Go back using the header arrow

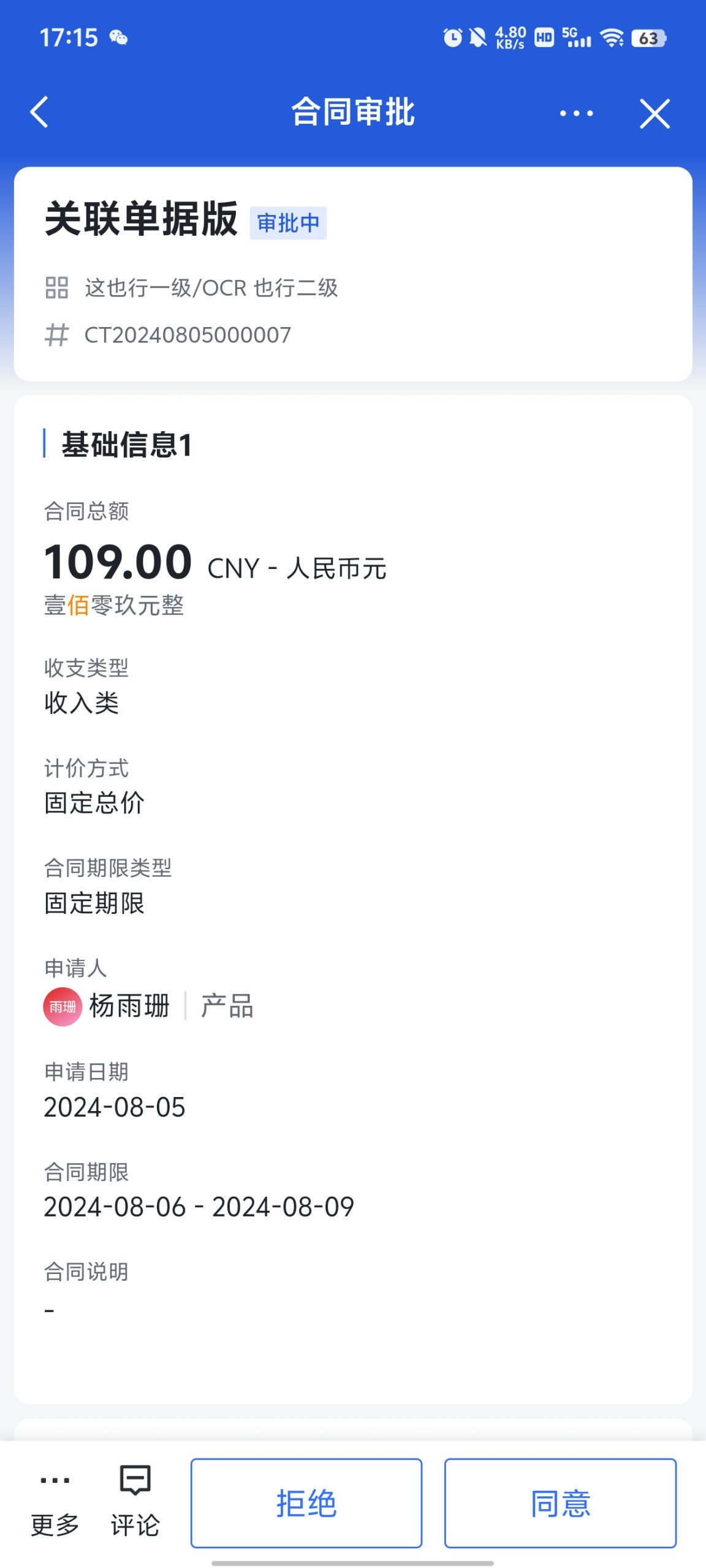click(x=39, y=113)
